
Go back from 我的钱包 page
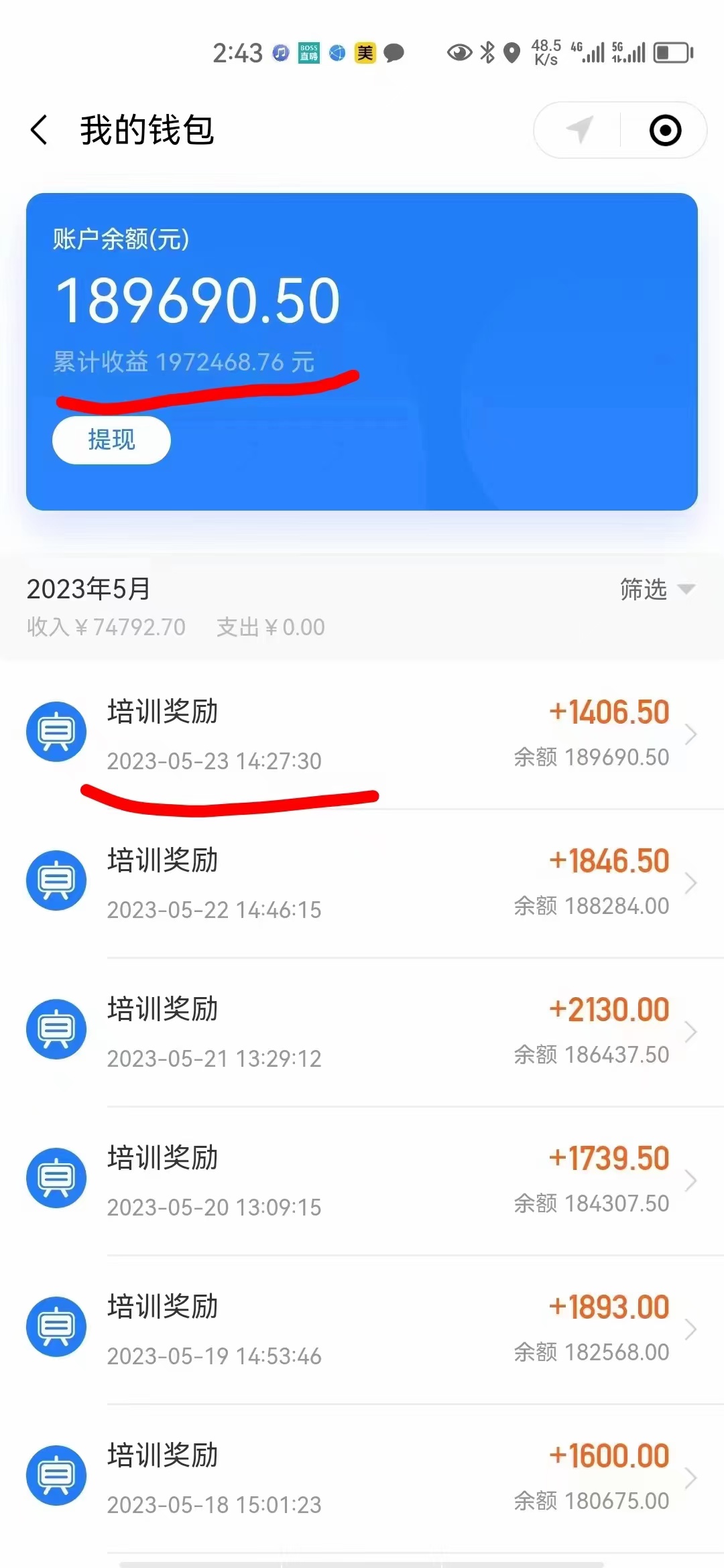(x=40, y=130)
